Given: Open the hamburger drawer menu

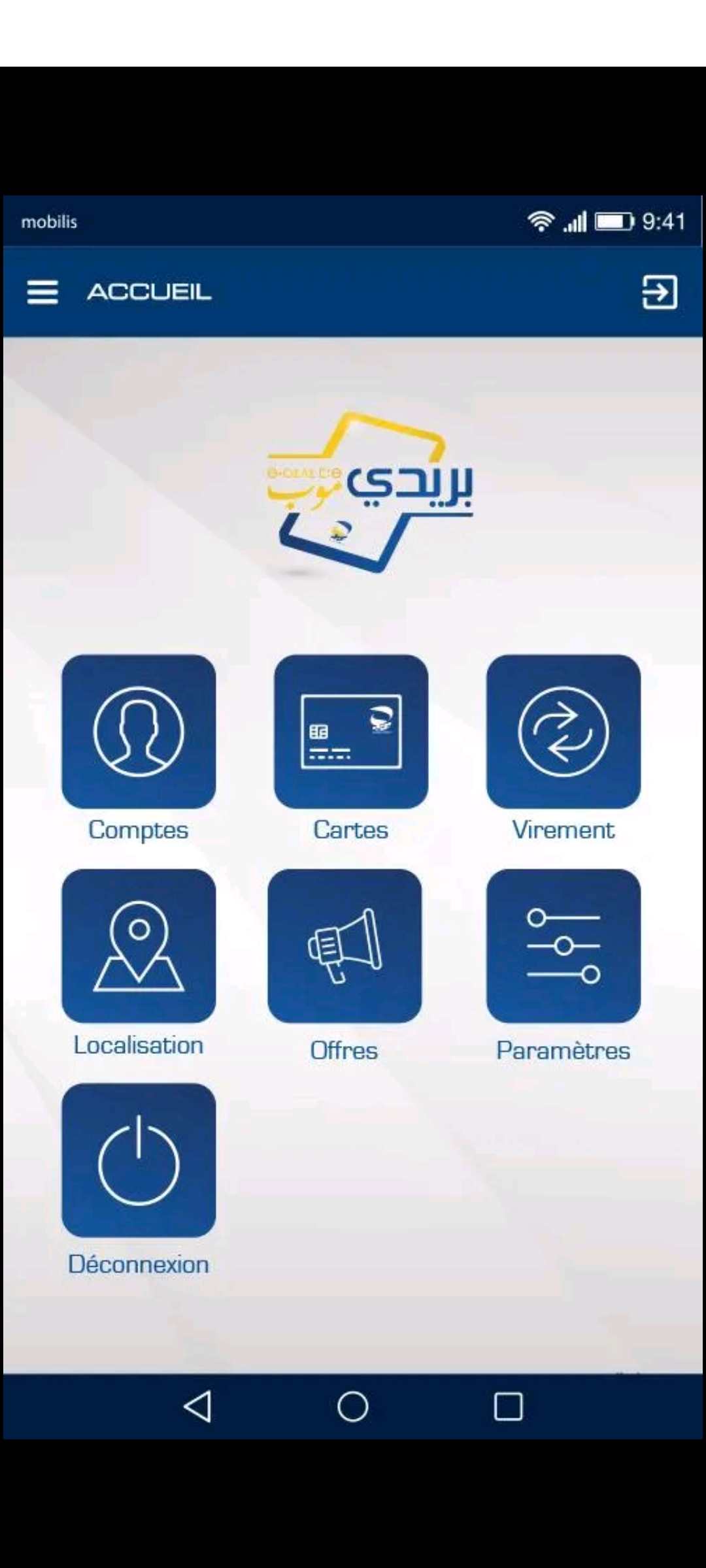Looking at the screenshot, I should click(x=42, y=292).
